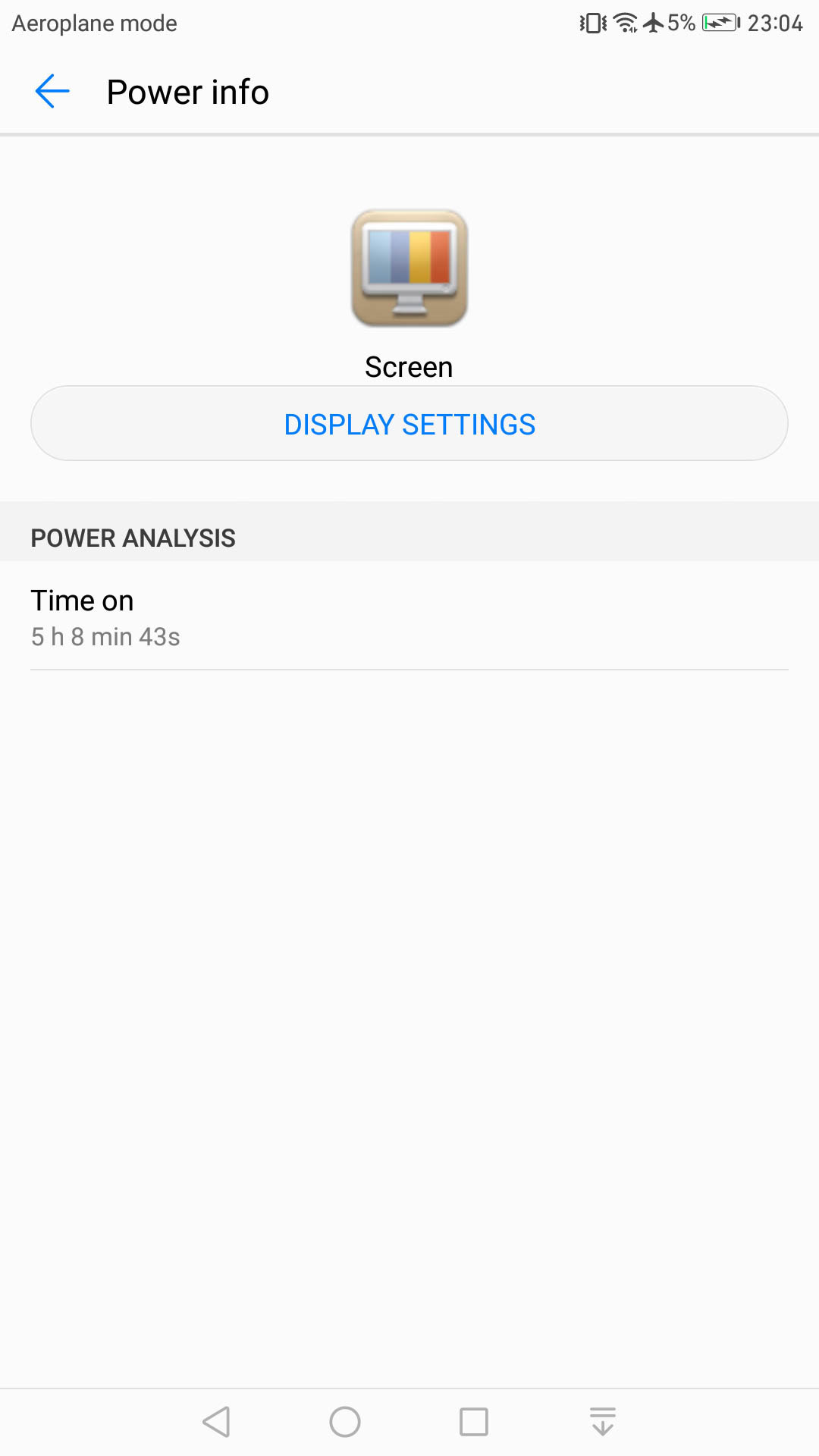This screenshot has height=1456, width=819.
Task: Tap the navigation bar back button
Action: click(x=217, y=1422)
